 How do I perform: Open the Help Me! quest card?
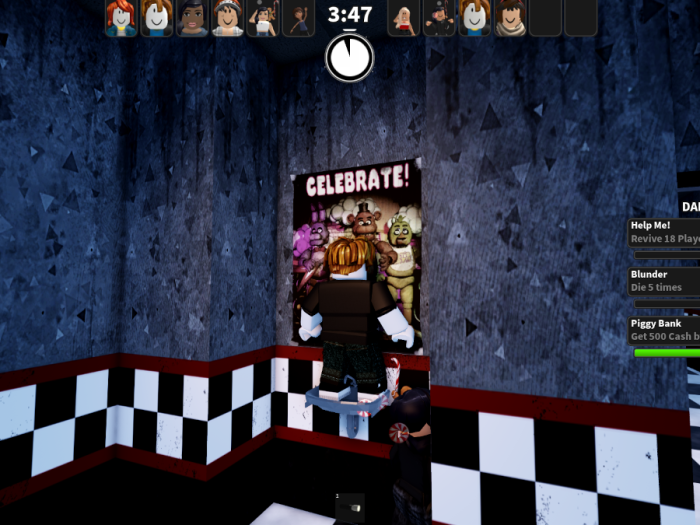[x=664, y=232]
